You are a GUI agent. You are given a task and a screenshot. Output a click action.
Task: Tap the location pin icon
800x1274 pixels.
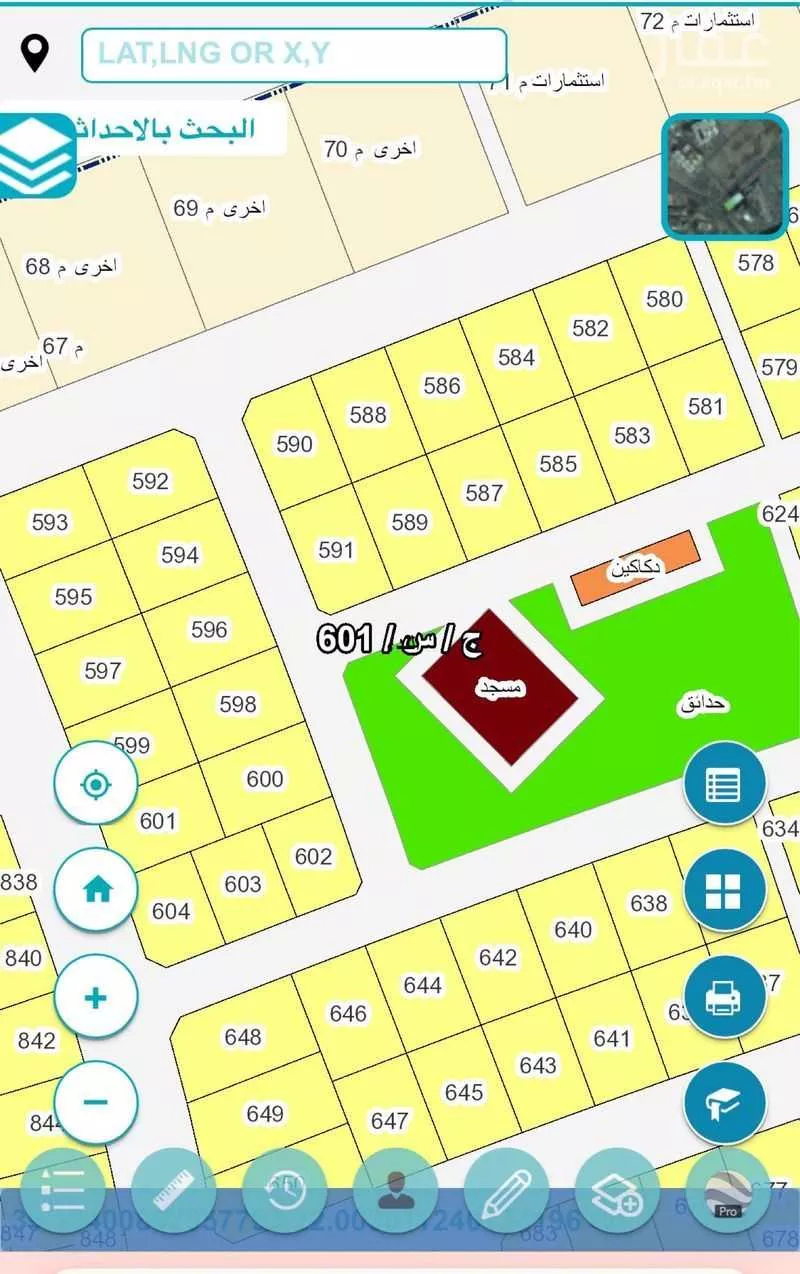point(36,53)
